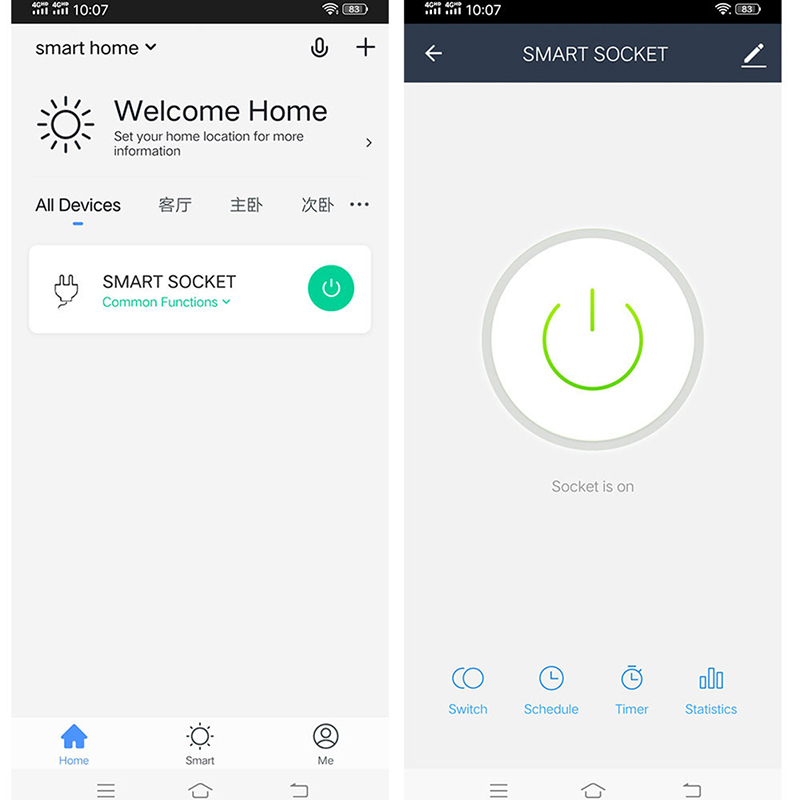Toggle power on the SMART SOCKET card
This screenshot has width=800, height=800.
click(x=331, y=289)
